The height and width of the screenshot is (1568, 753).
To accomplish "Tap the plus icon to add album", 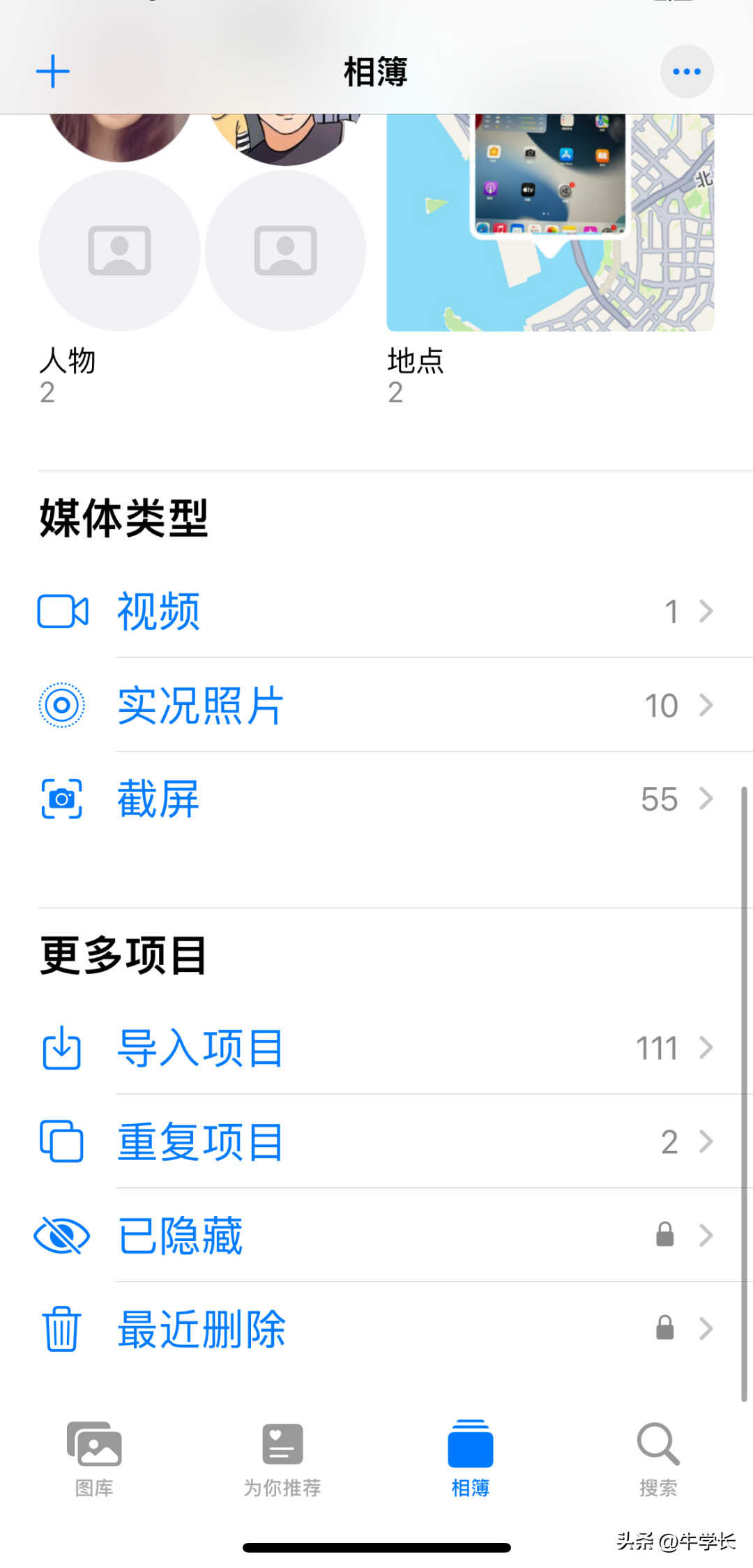I will (53, 72).
